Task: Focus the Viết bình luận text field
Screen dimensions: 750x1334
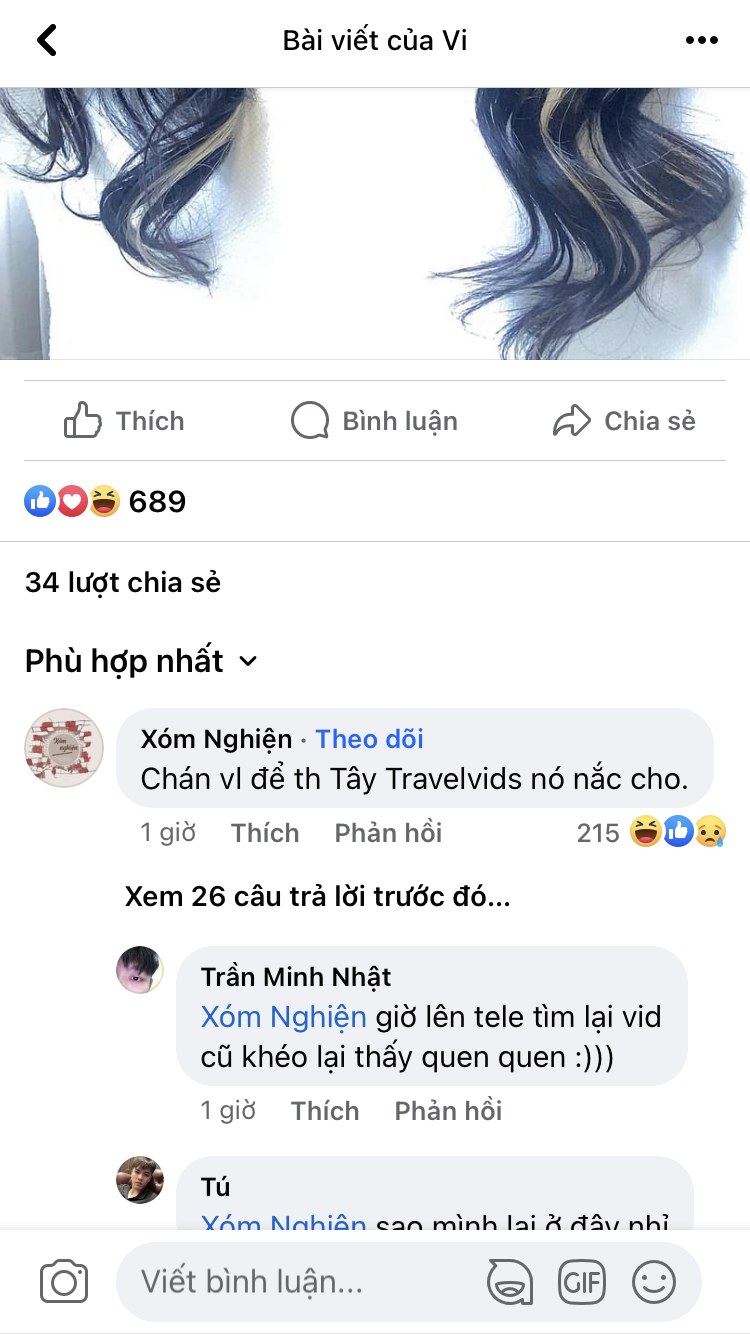Action: click(x=300, y=1282)
